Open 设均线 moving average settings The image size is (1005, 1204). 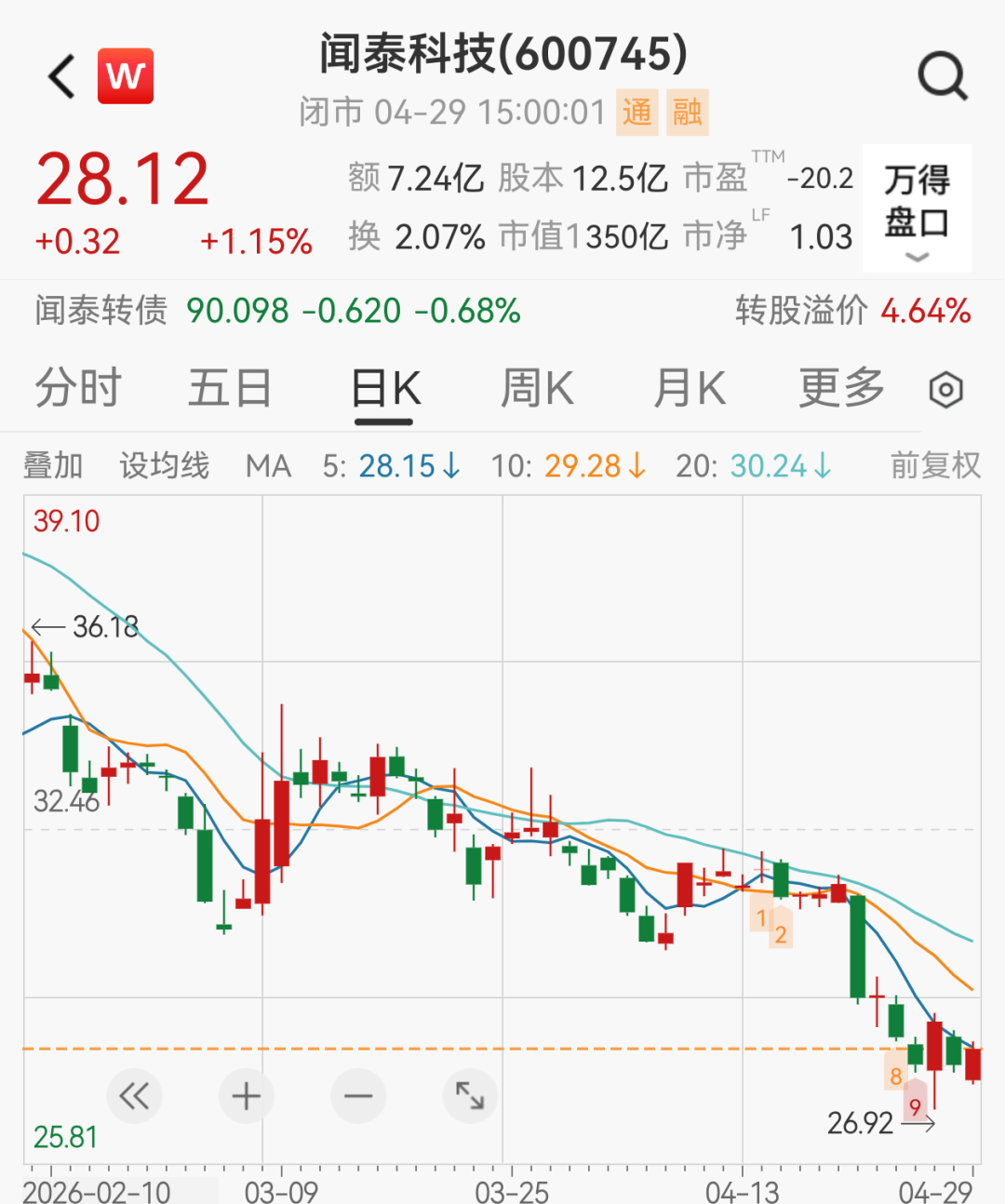coord(164,465)
